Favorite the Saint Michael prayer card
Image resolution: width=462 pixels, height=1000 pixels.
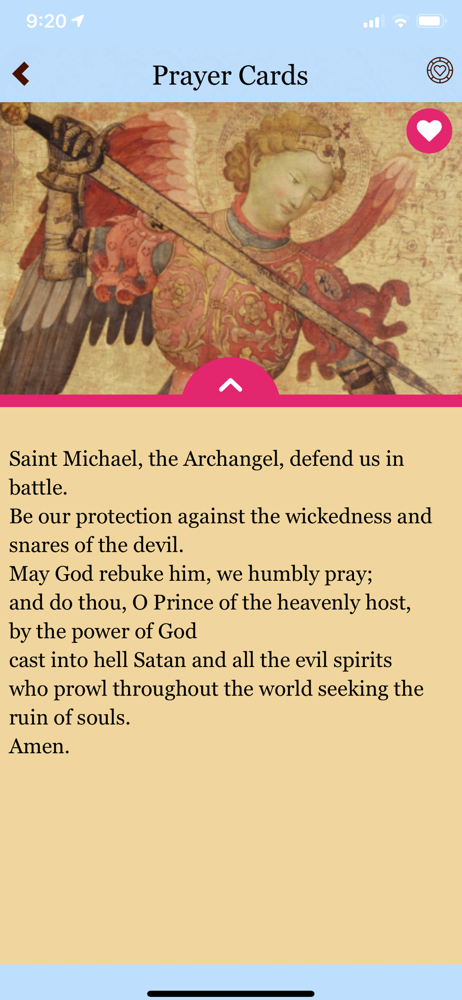click(429, 131)
